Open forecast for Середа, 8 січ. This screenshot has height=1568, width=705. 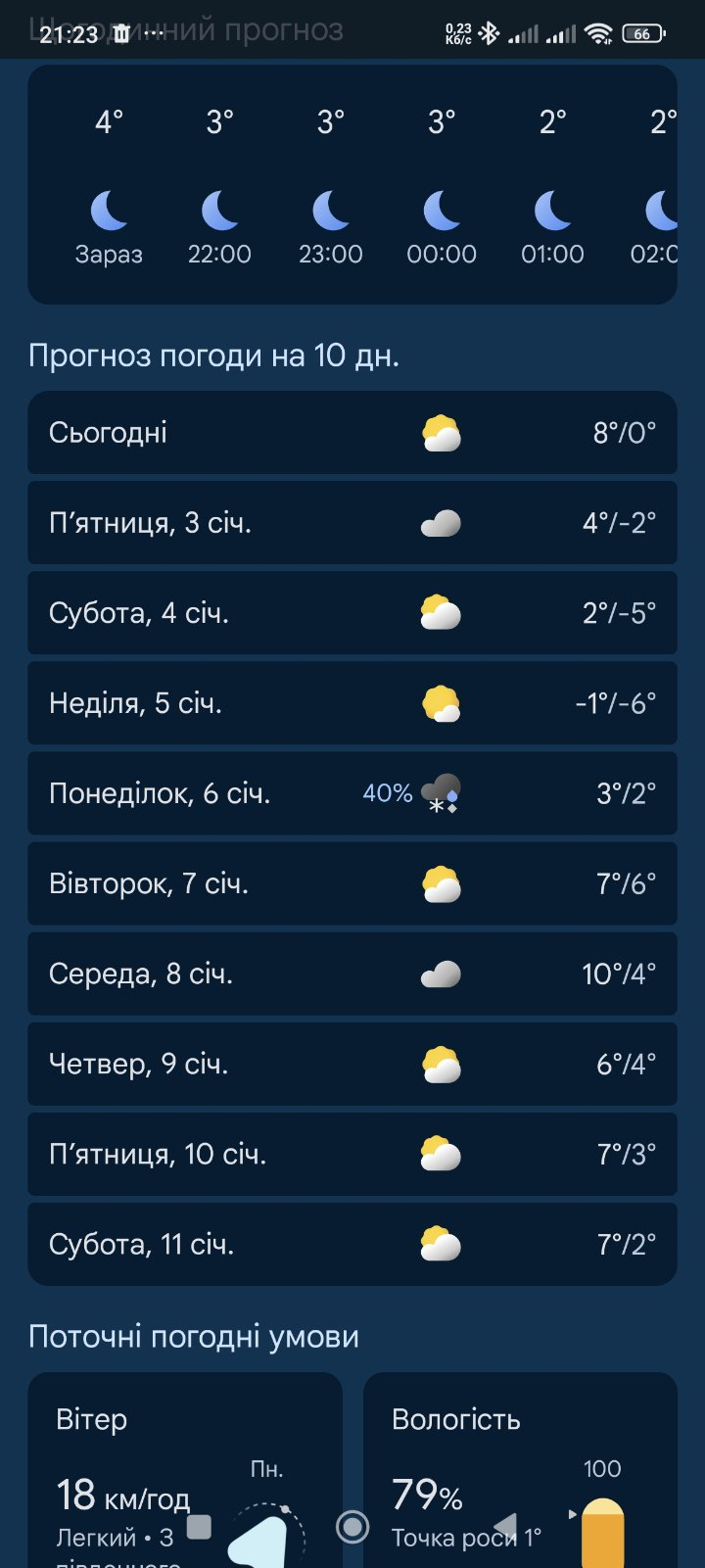pyautogui.click(x=352, y=974)
